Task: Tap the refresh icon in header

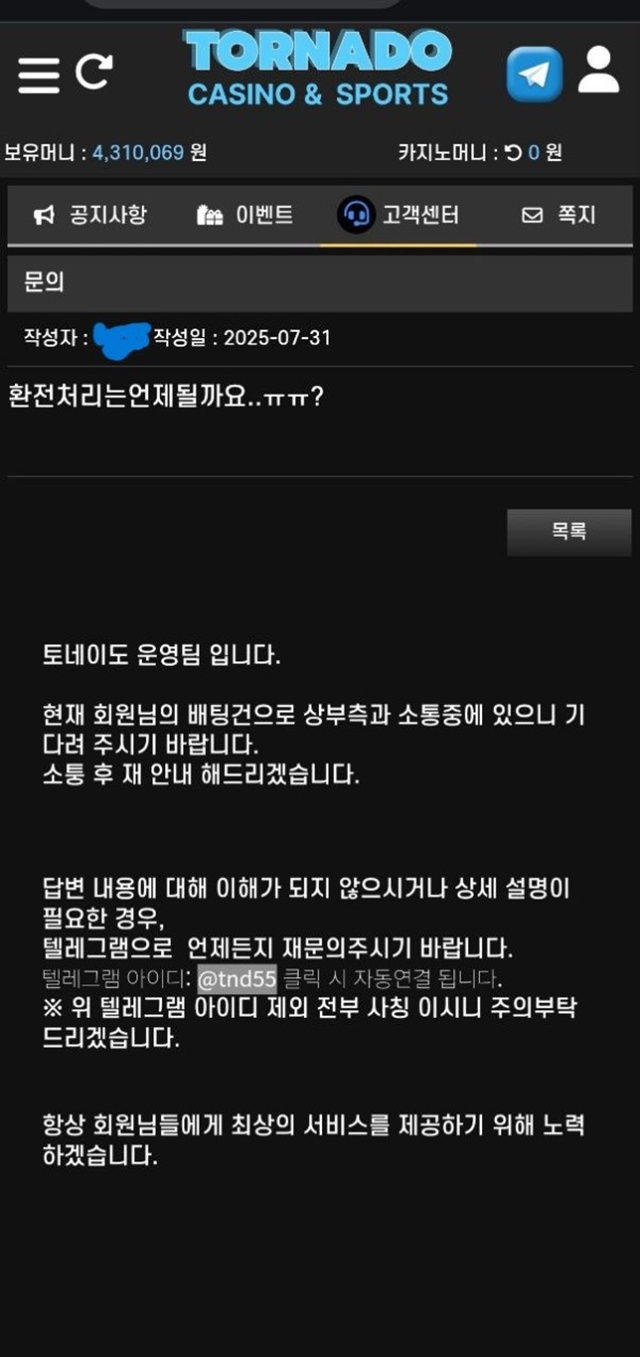Action: point(94,71)
